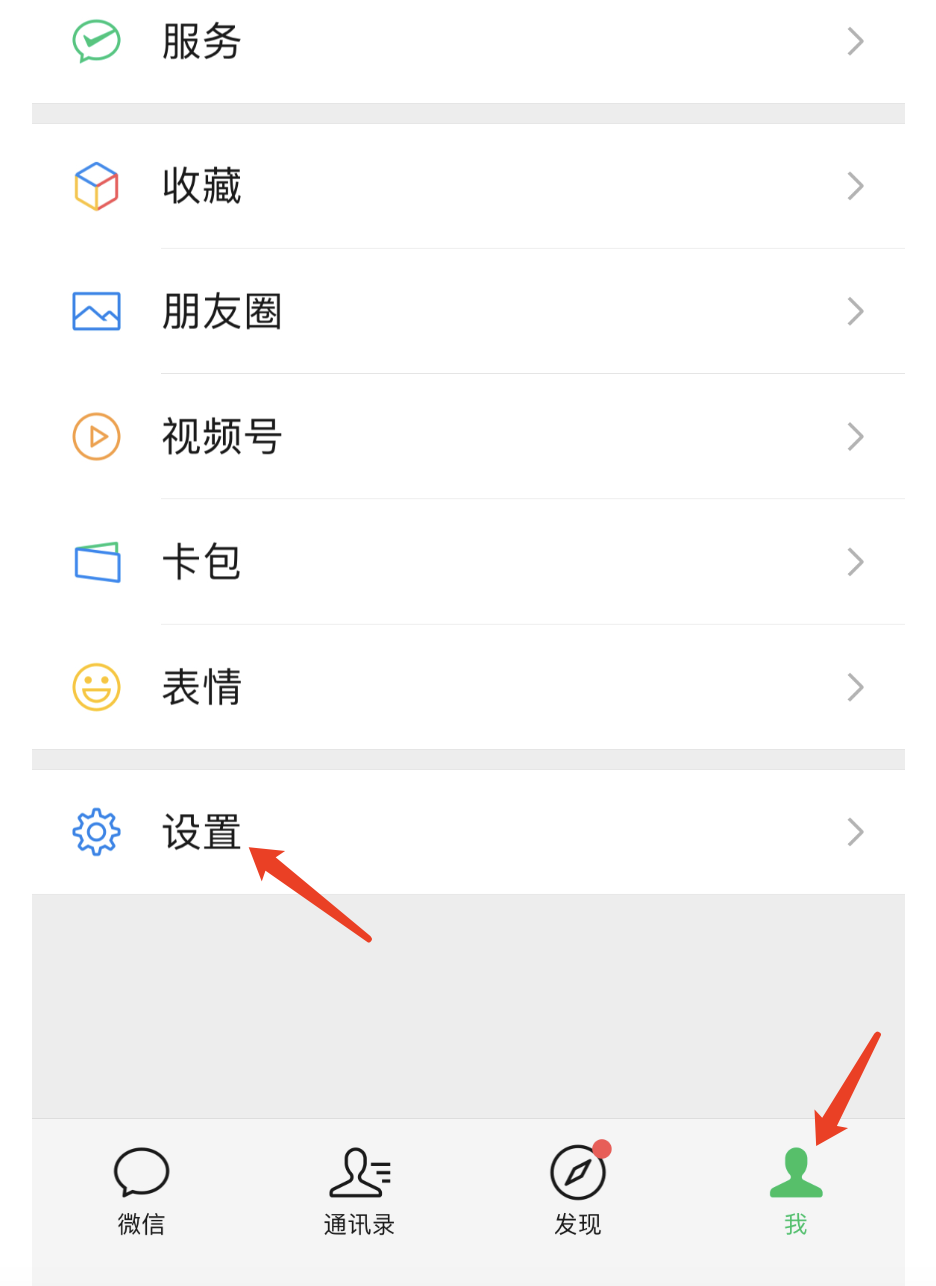Open the Settings (设置) gear icon

pos(95,831)
